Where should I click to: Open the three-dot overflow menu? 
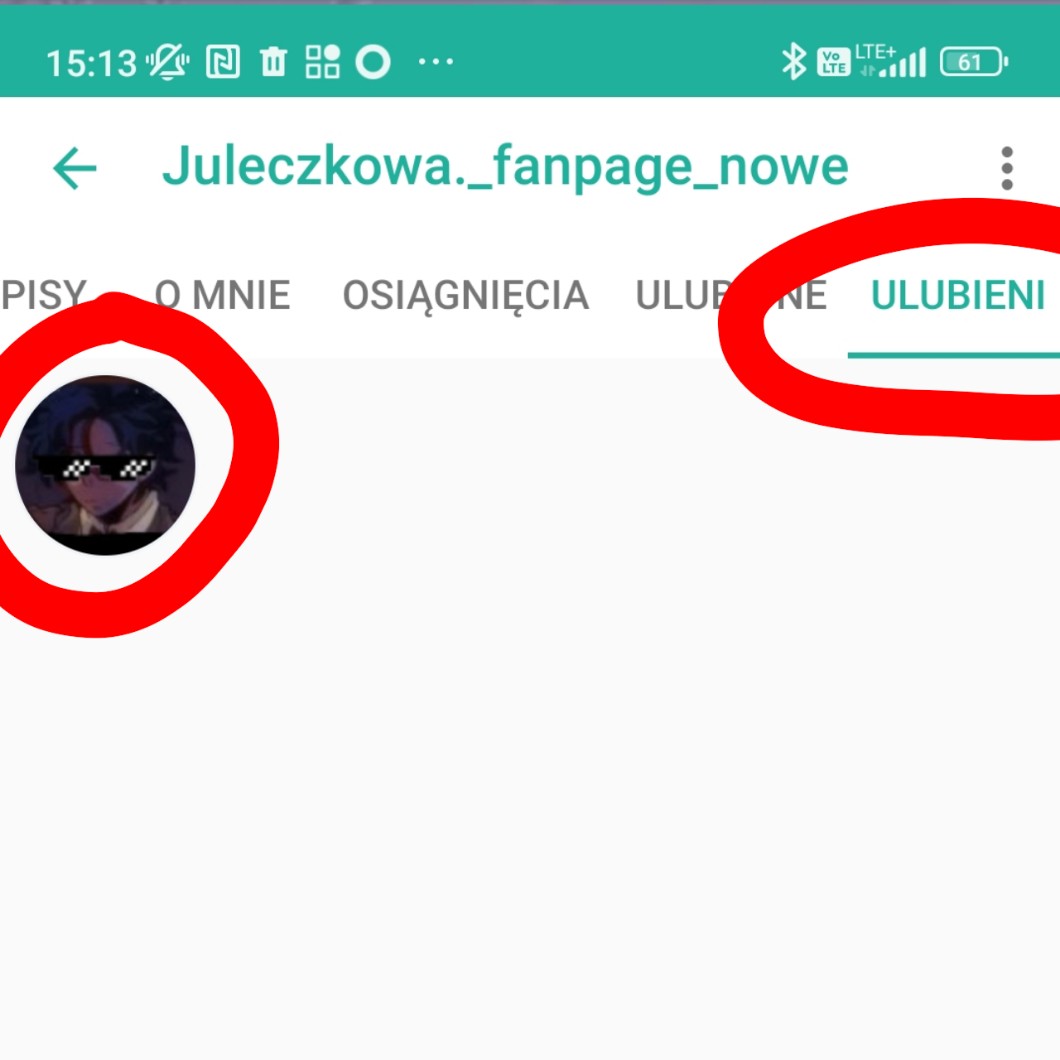point(1006,168)
